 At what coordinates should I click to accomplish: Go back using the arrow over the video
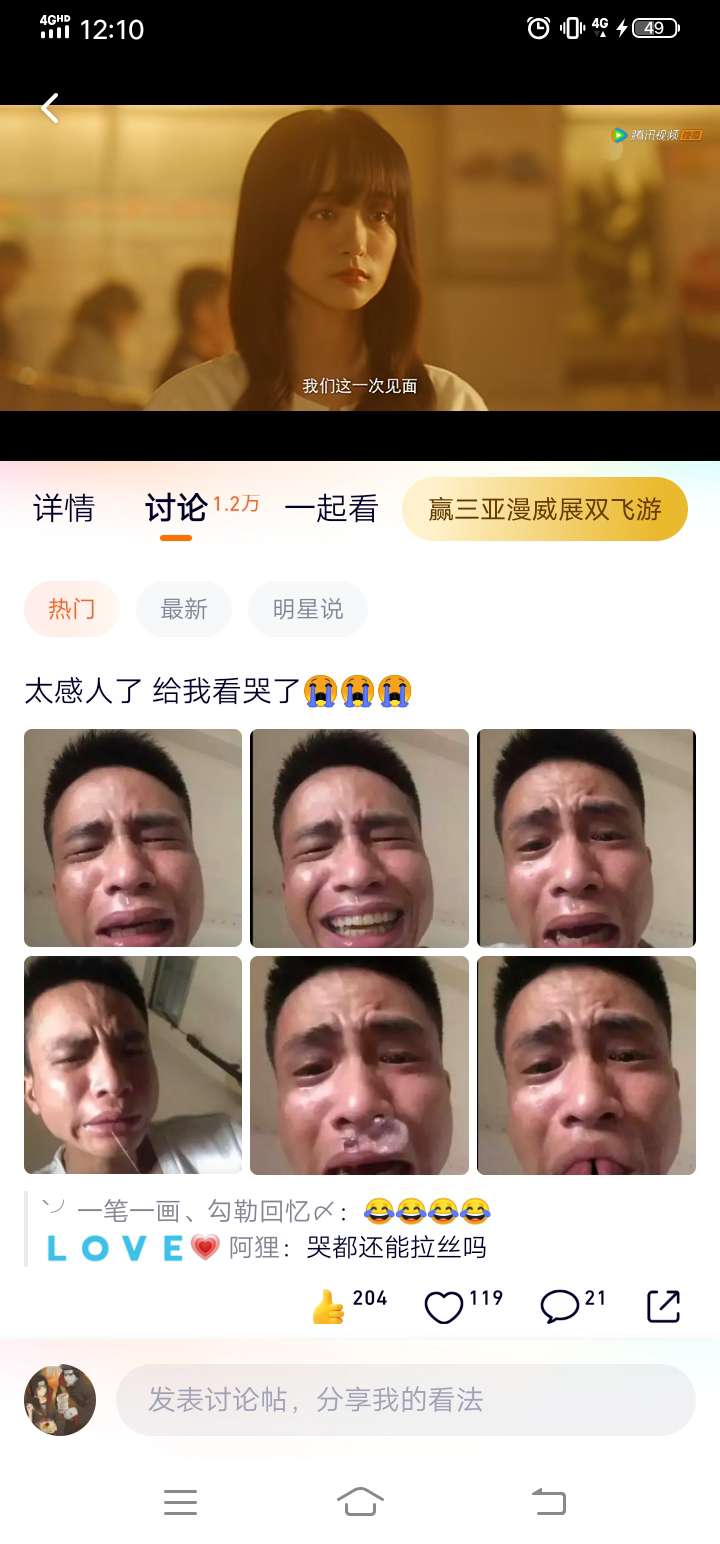tap(50, 108)
